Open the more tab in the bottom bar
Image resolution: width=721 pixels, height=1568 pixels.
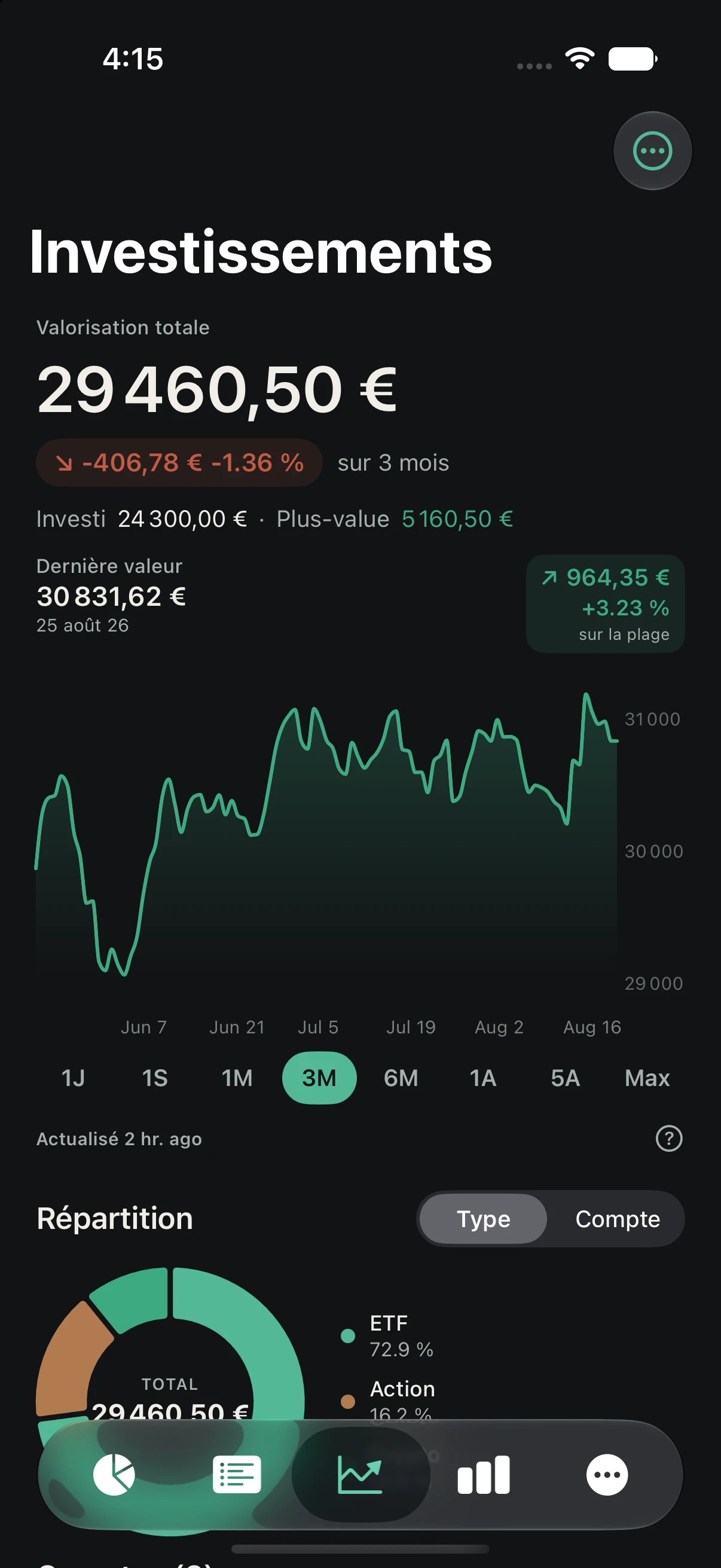607,1474
